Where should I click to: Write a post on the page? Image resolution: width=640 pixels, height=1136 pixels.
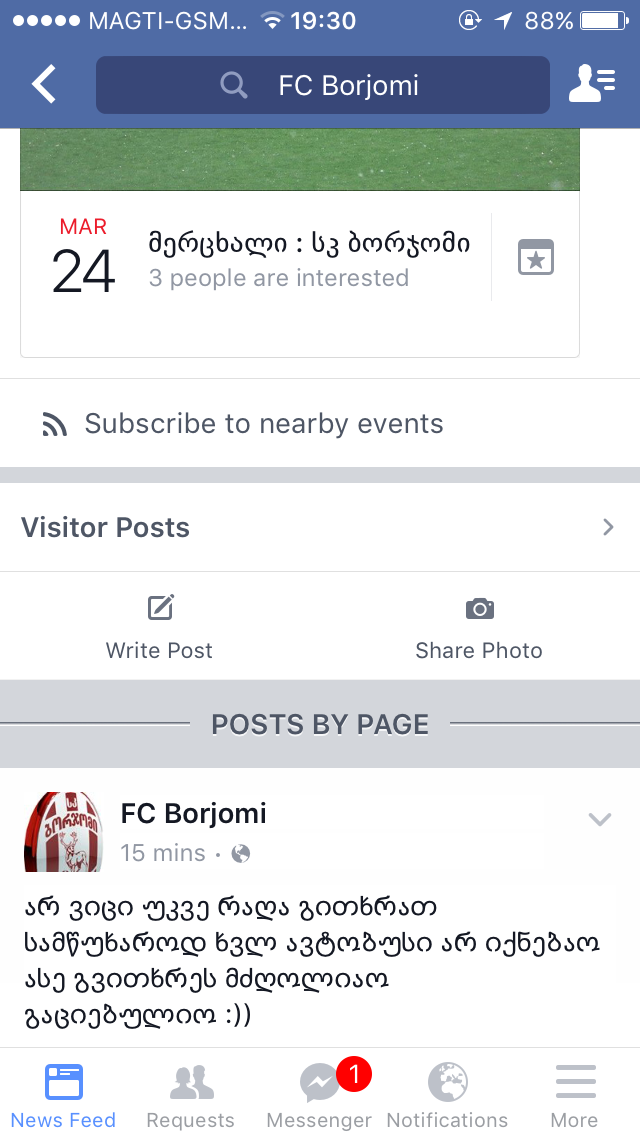[x=160, y=627]
